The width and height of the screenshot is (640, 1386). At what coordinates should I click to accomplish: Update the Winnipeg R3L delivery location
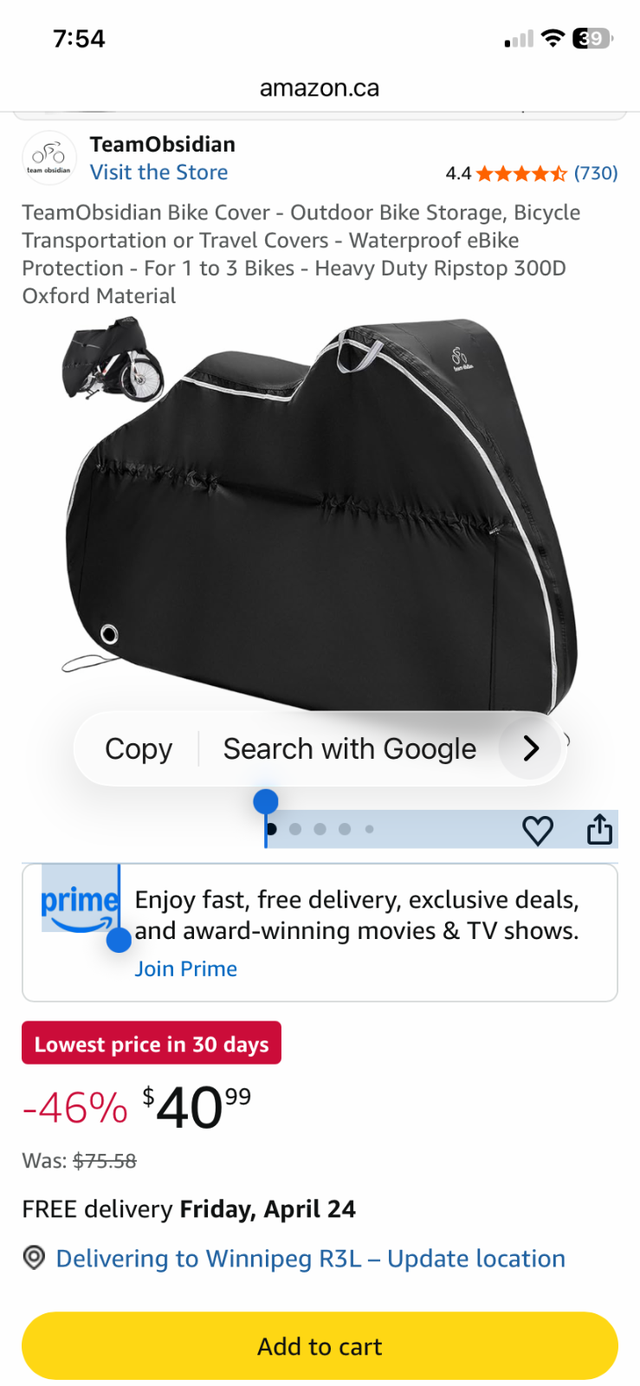(310, 1258)
